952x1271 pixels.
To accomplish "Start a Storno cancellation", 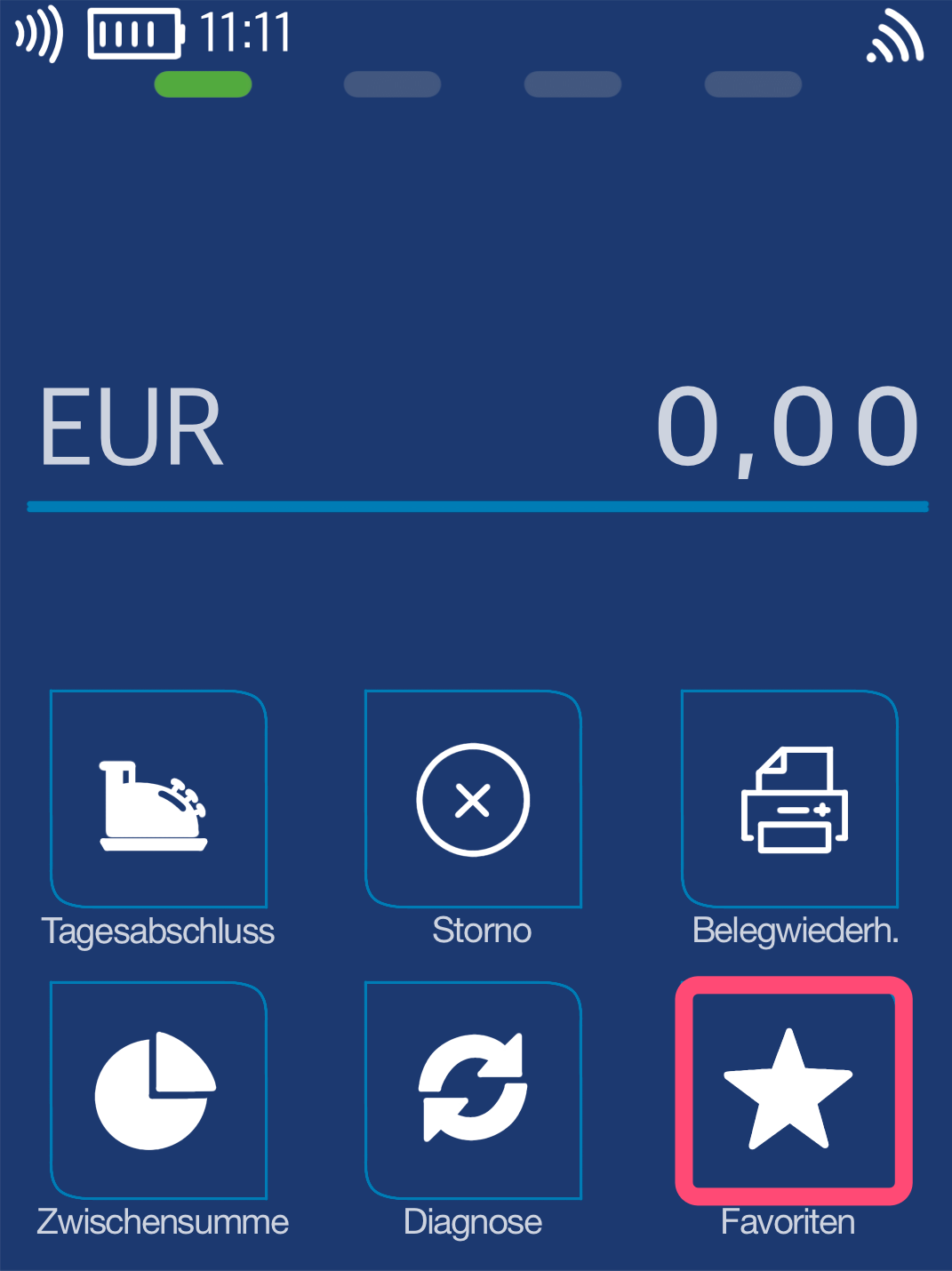I will (473, 799).
